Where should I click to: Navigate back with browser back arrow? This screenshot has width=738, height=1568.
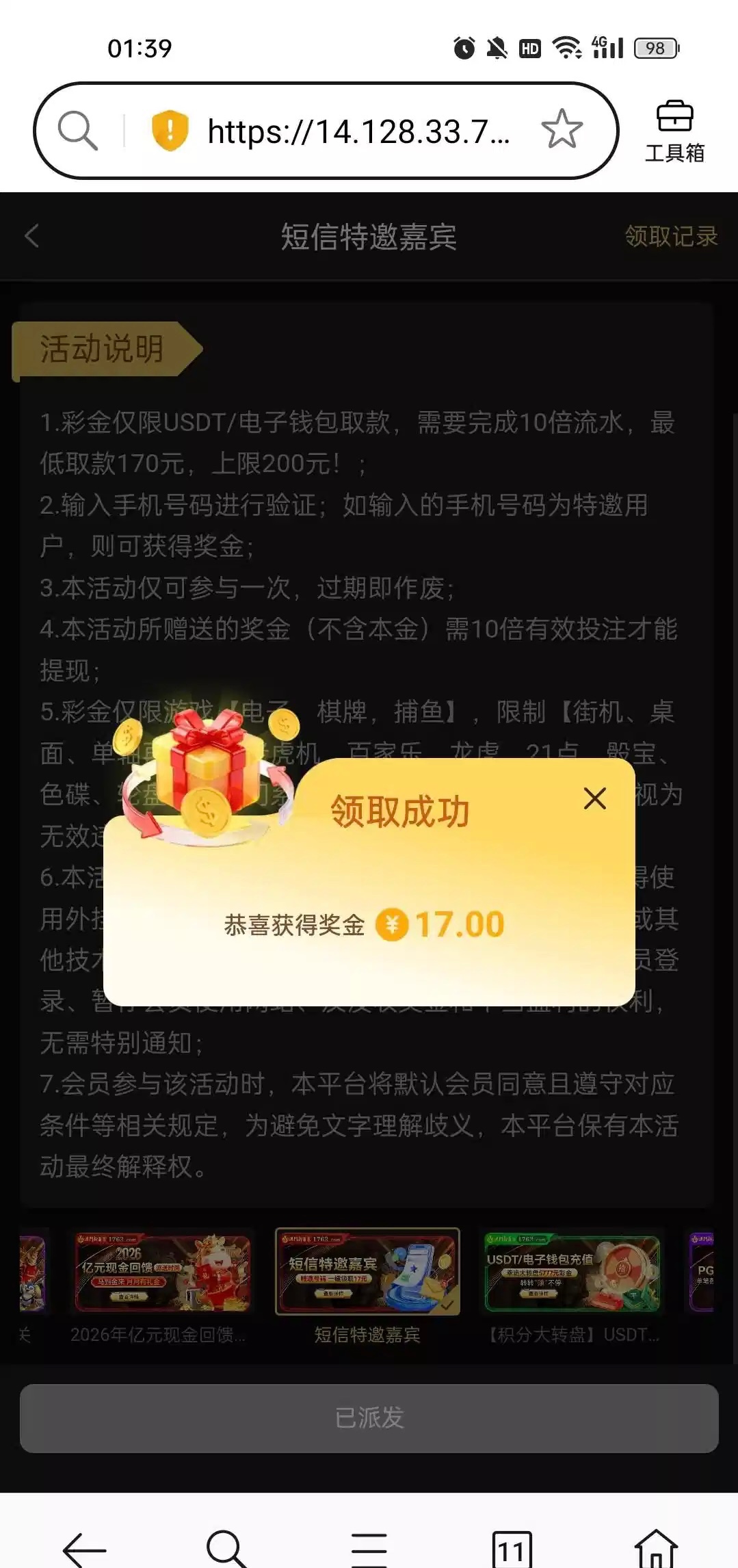pos(84,1549)
